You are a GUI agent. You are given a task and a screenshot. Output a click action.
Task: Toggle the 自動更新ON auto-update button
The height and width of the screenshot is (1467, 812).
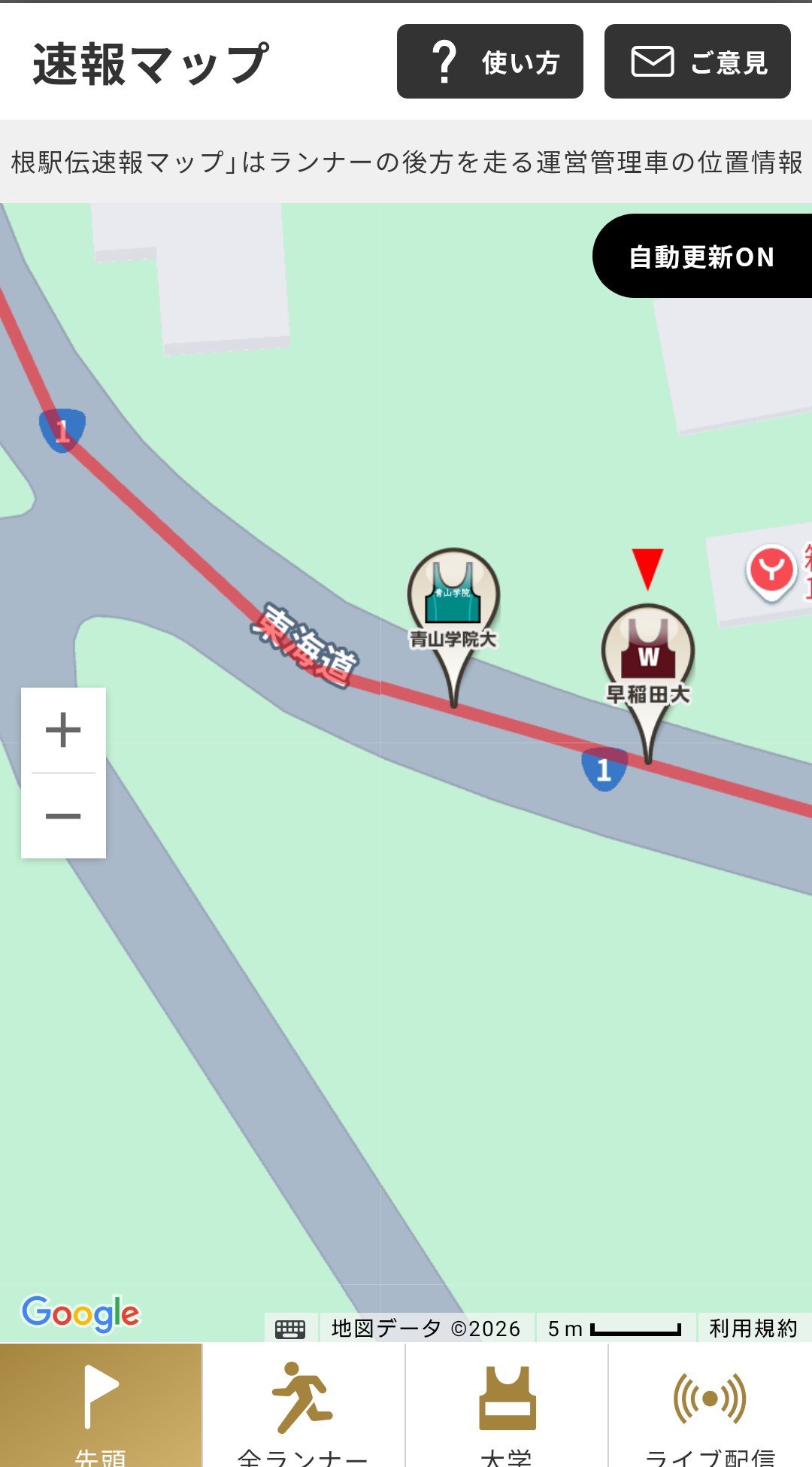tap(701, 257)
